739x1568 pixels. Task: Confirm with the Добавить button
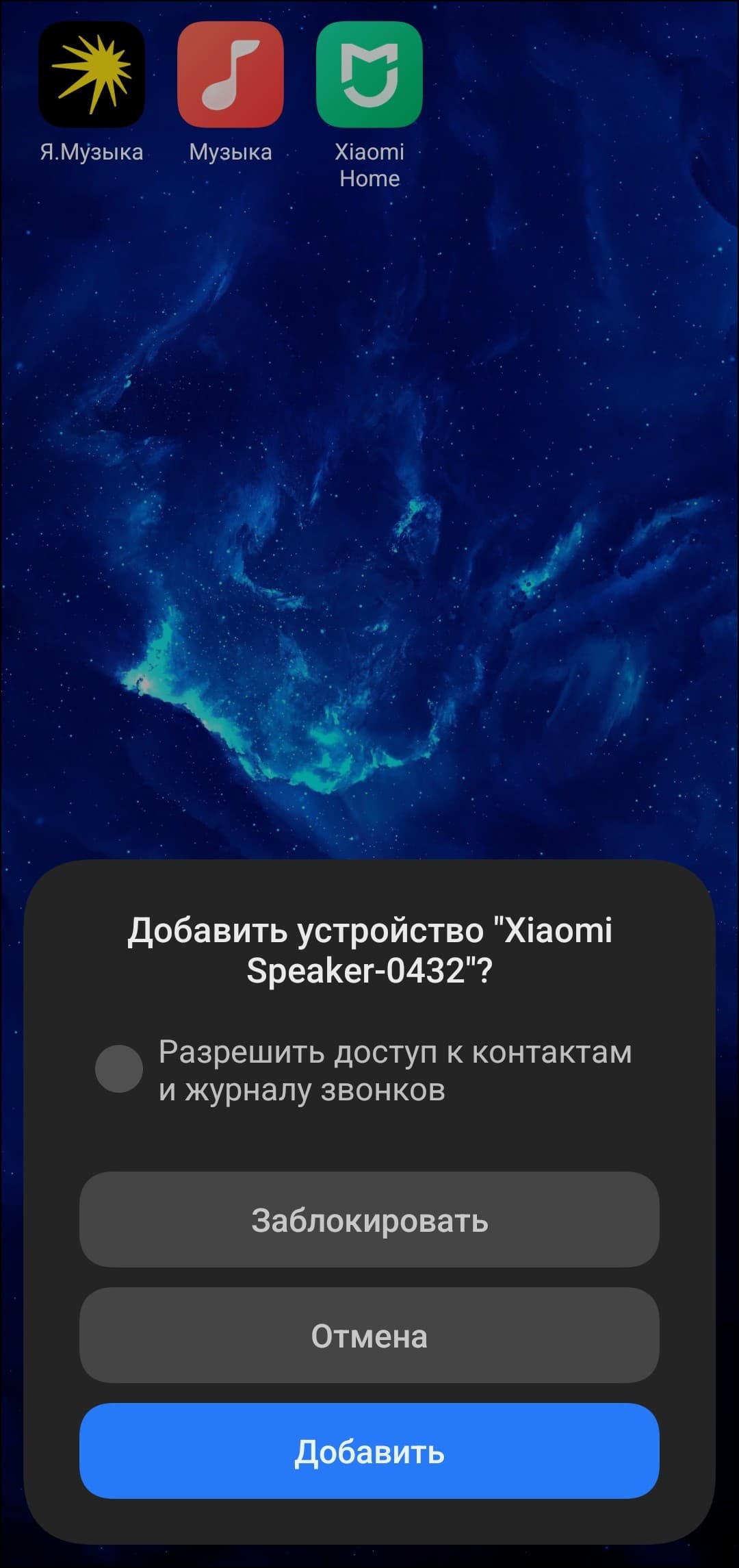(x=369, y=1451)
